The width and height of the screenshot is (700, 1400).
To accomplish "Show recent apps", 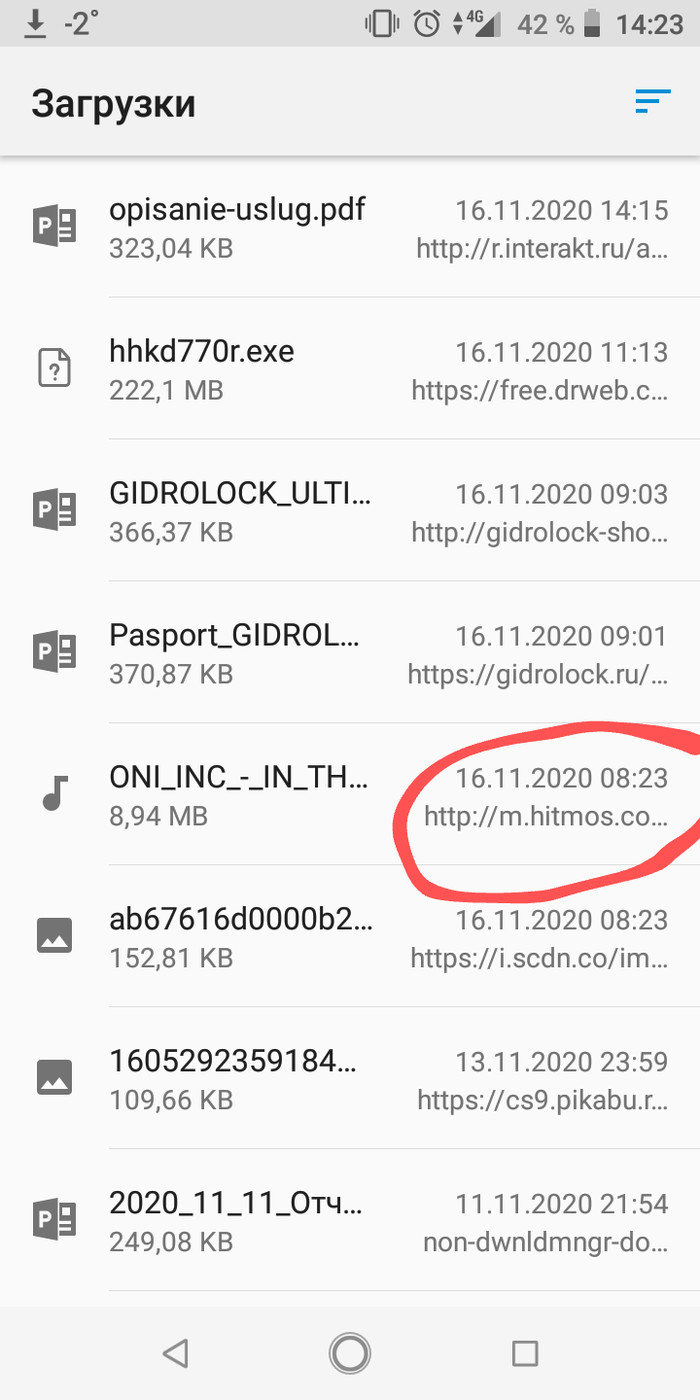I will pyautogui.click(x=525, y=1353).
